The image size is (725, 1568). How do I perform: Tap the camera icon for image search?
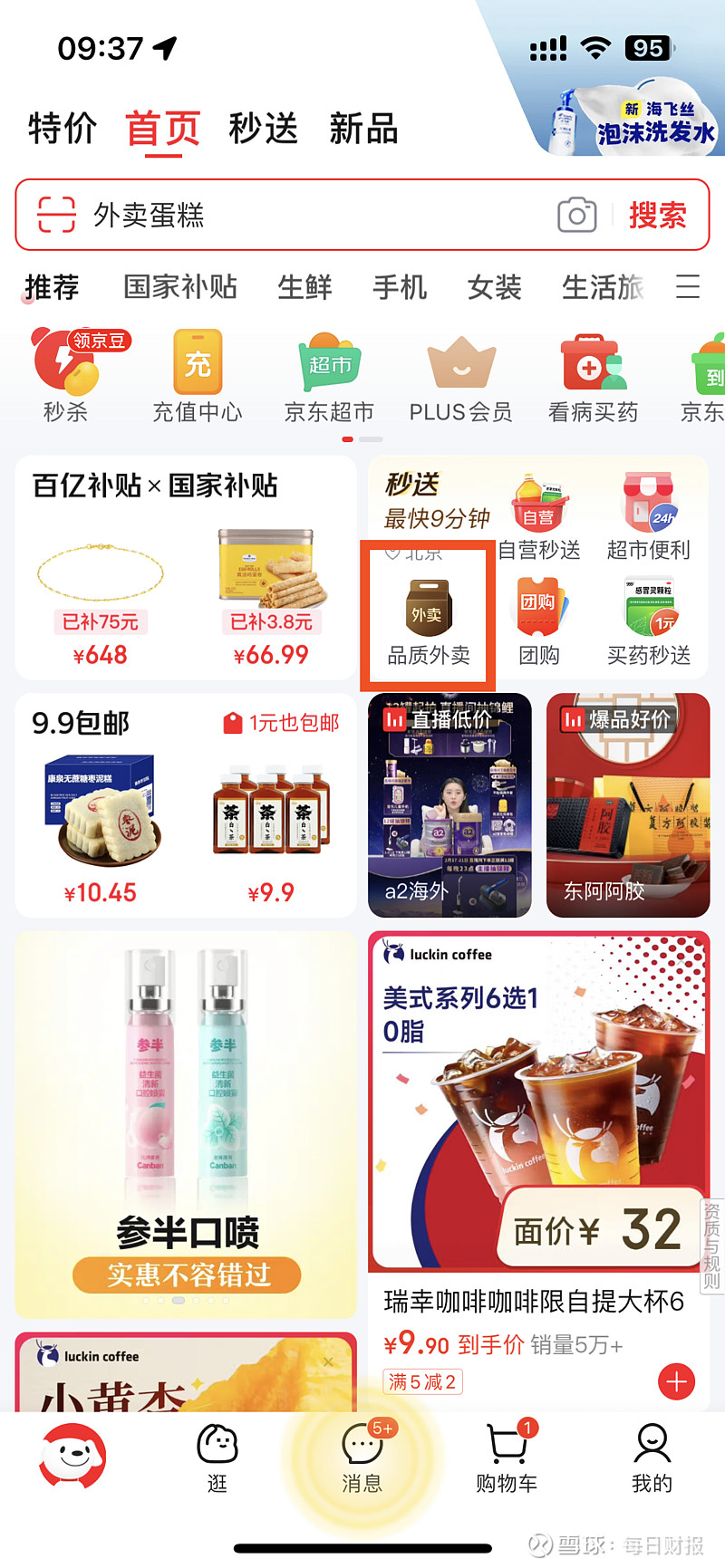[577, 215]
